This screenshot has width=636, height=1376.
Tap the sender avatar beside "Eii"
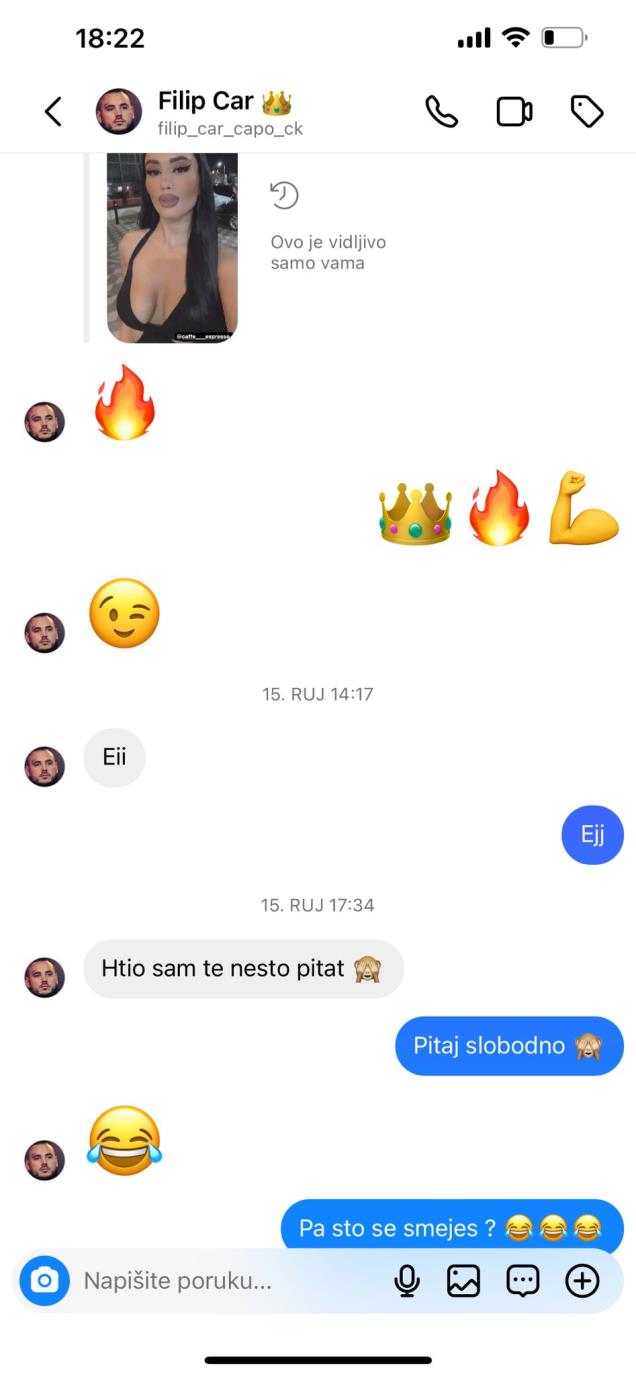44,766
